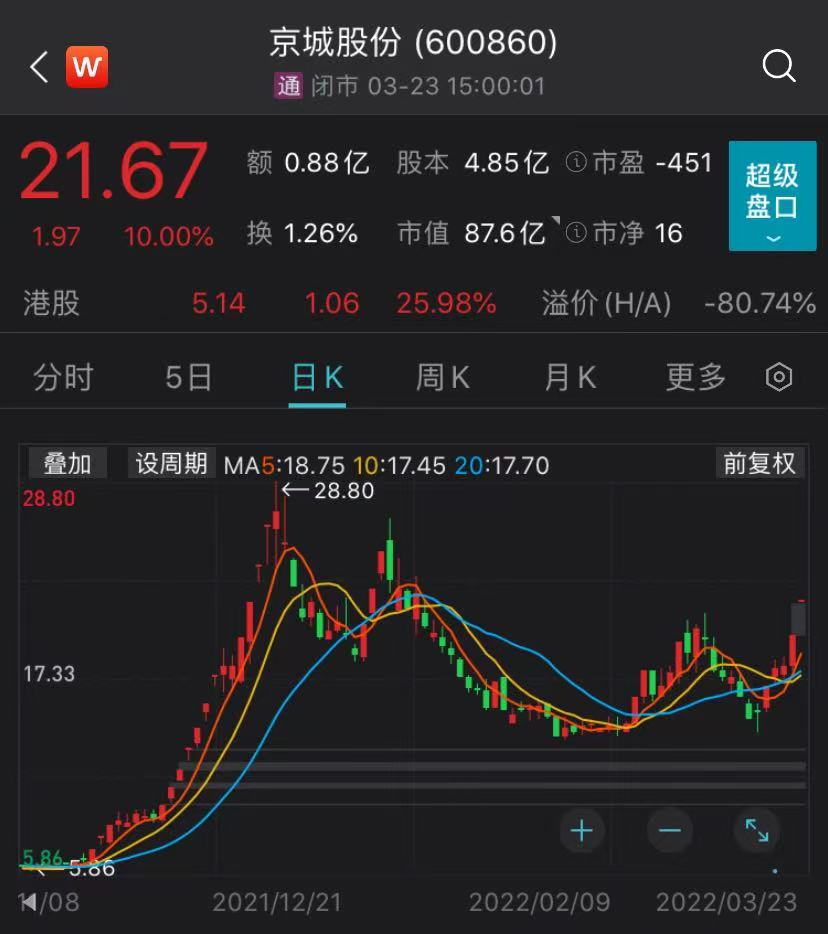Screen dimensions: 828x934
Task: Open the 港股 H-share quote row
Action: point(414,303)
